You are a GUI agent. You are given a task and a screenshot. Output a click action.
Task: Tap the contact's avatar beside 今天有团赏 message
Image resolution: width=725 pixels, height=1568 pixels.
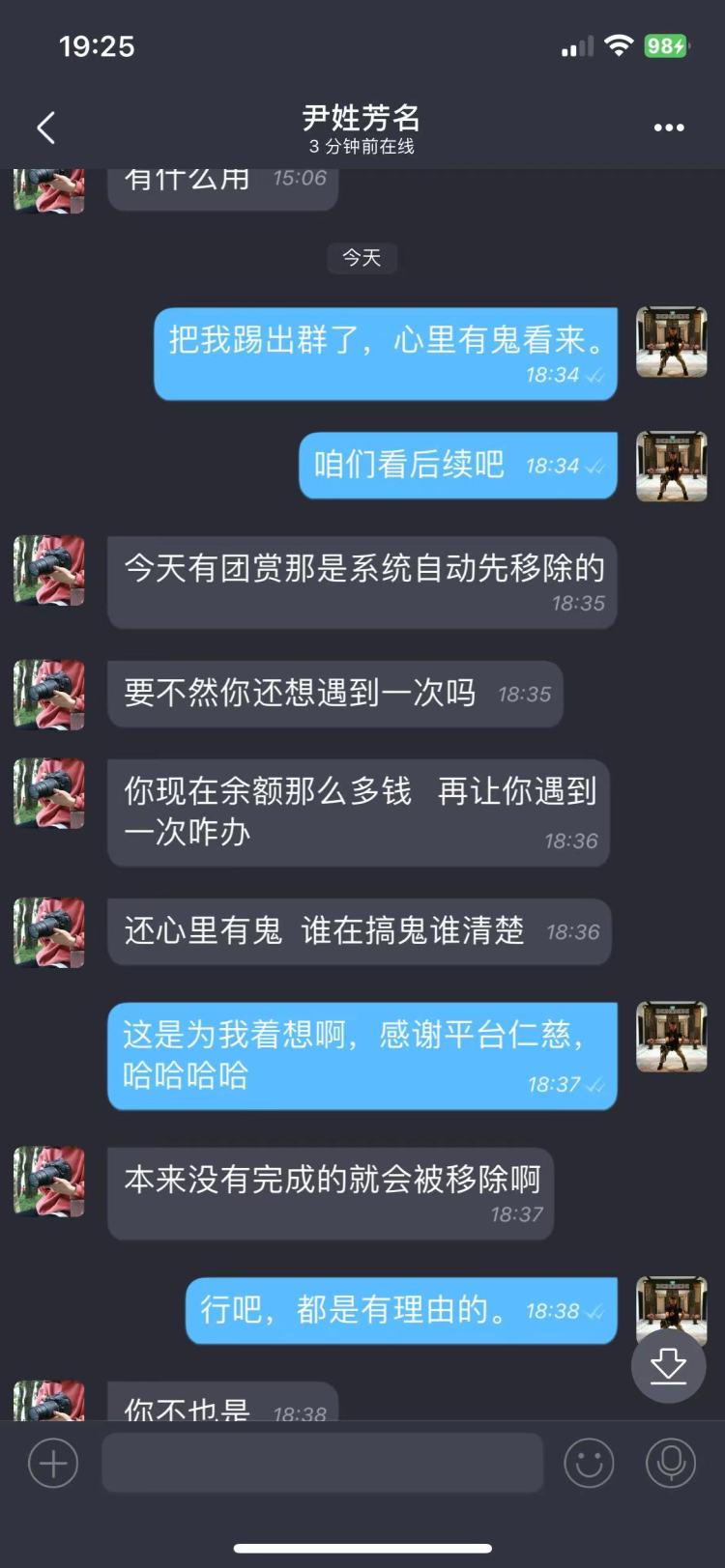[49, 571]
